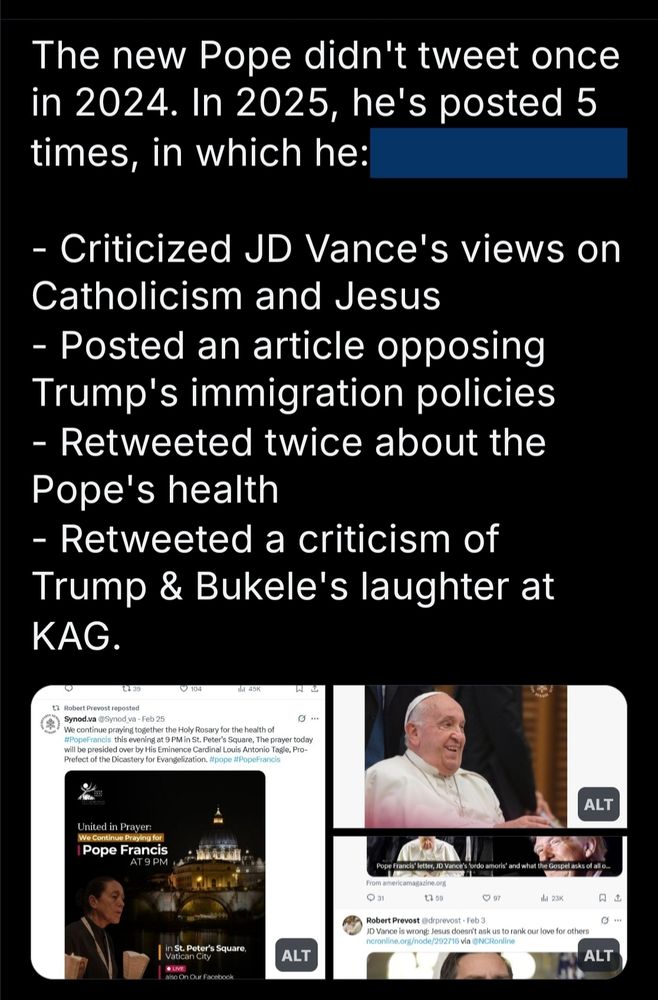The image size is (658, 1000).
Task: Show ALT text for the JD Vance tweet image
Action: click(598, 956)
